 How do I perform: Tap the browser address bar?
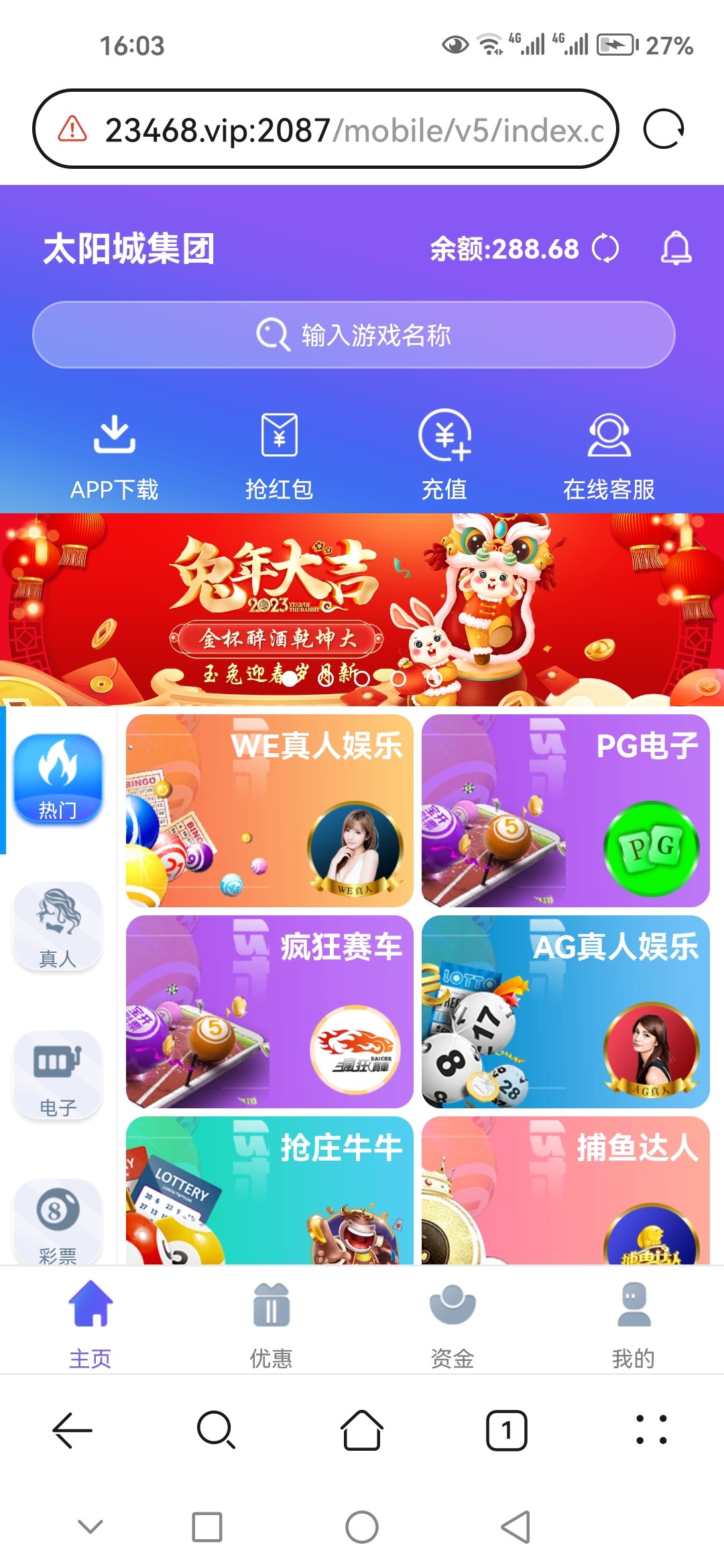(x=335, y=129)
